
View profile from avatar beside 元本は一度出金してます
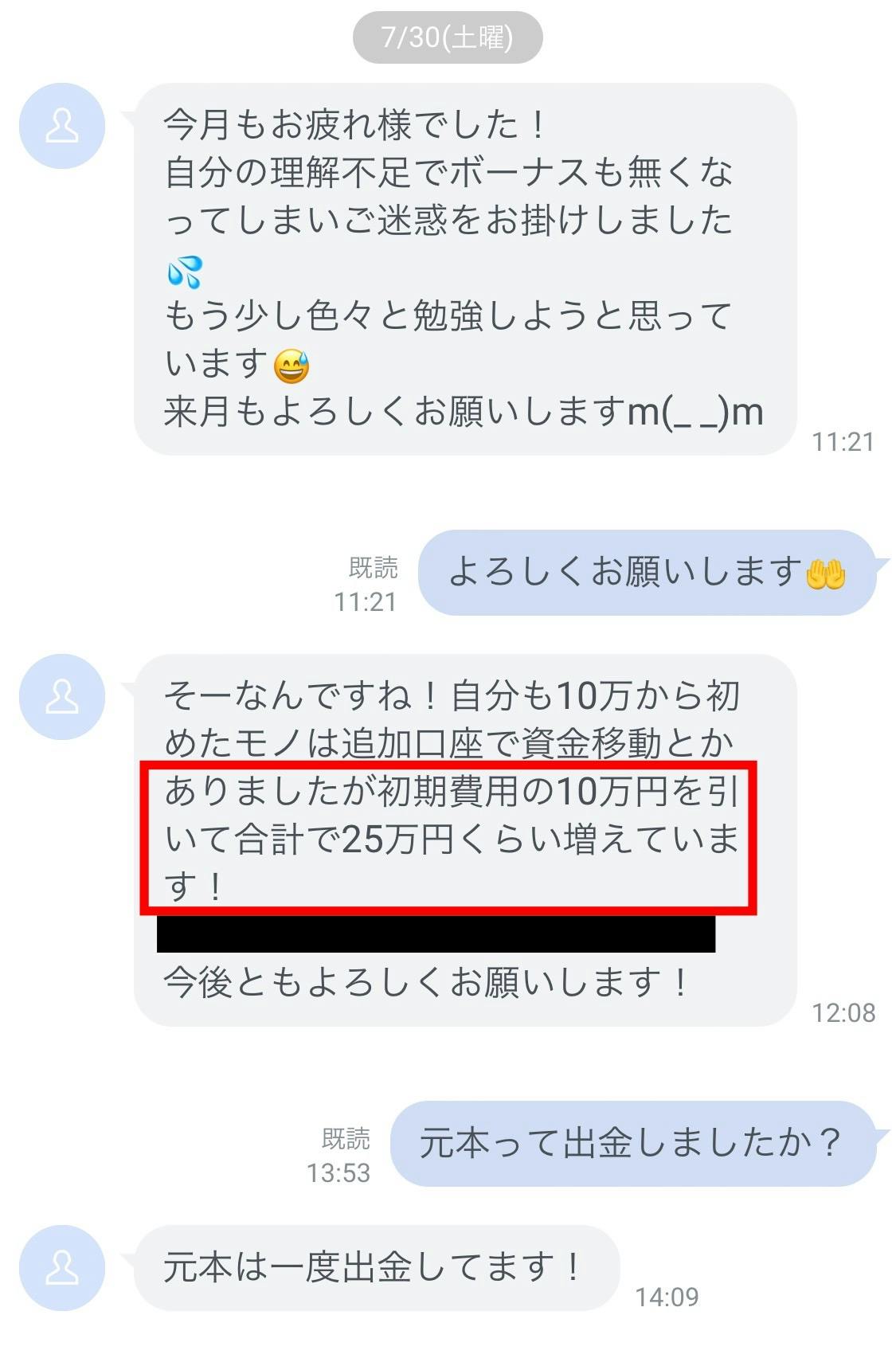point(62,1267)
